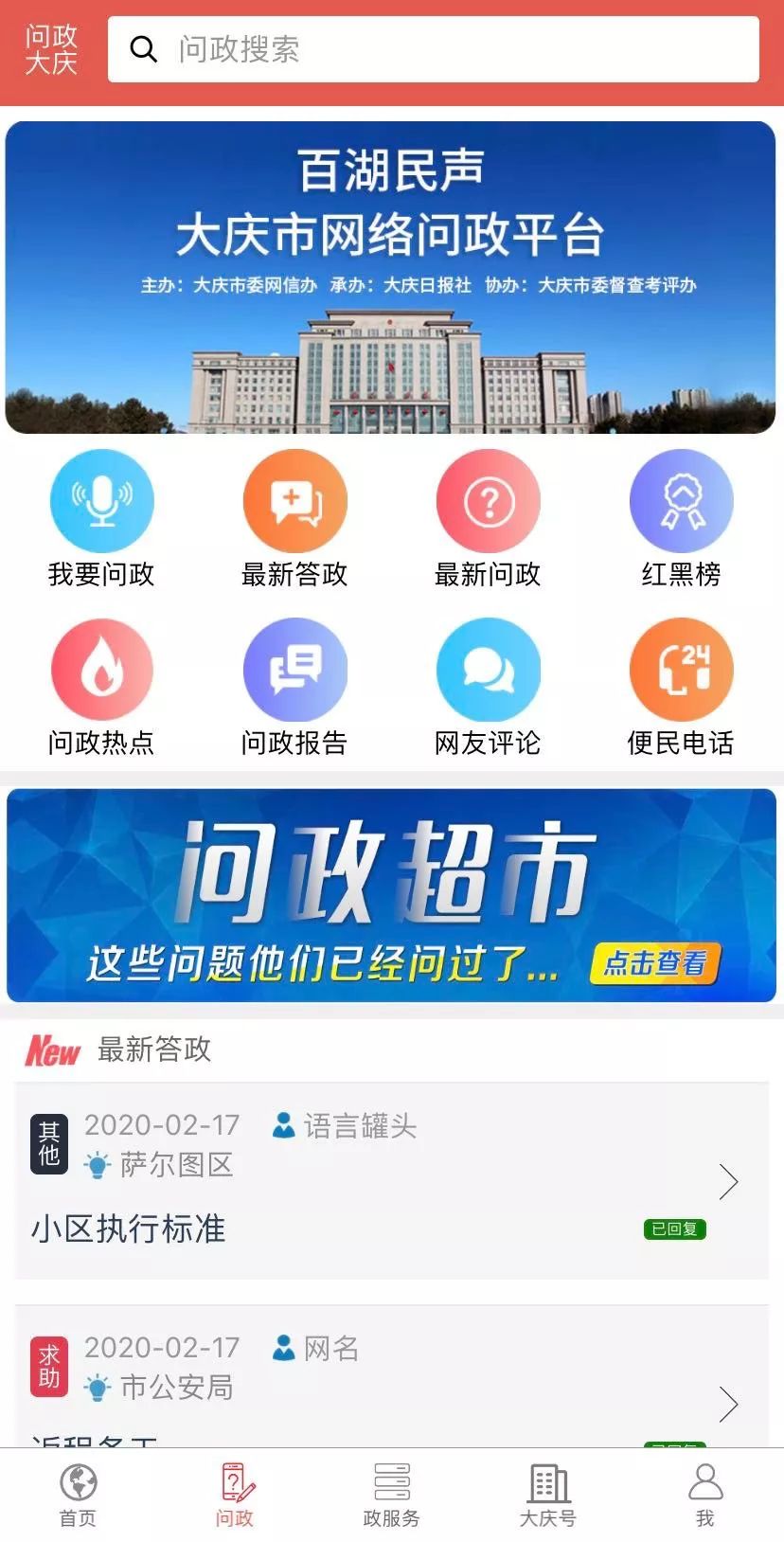The width and height of the screenshot is (784, 1542).
Task: Expand details via chevron next to 已回复 badge
Action: [x=729, y=1182]
